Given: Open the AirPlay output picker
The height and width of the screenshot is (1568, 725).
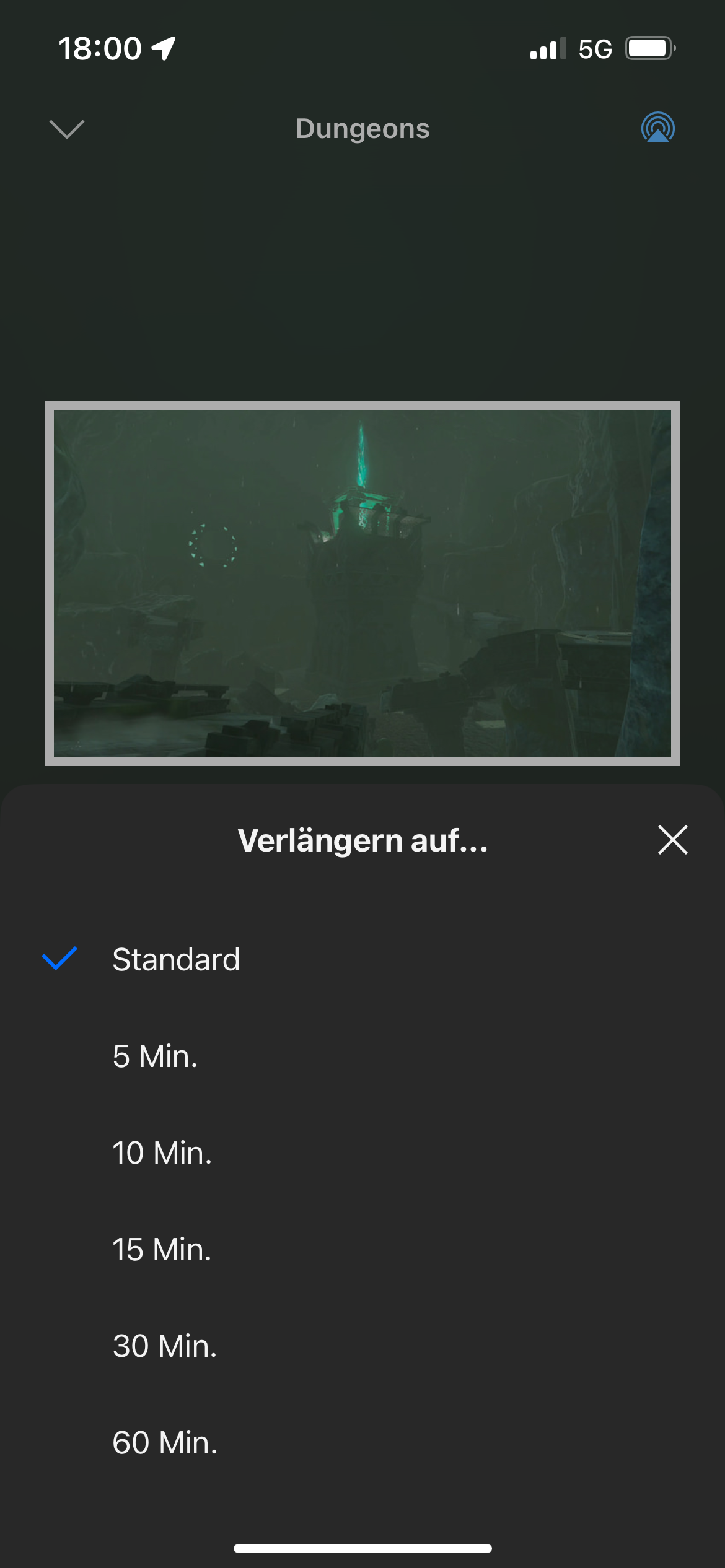Looking at the screenshot, I should [657, 128].
